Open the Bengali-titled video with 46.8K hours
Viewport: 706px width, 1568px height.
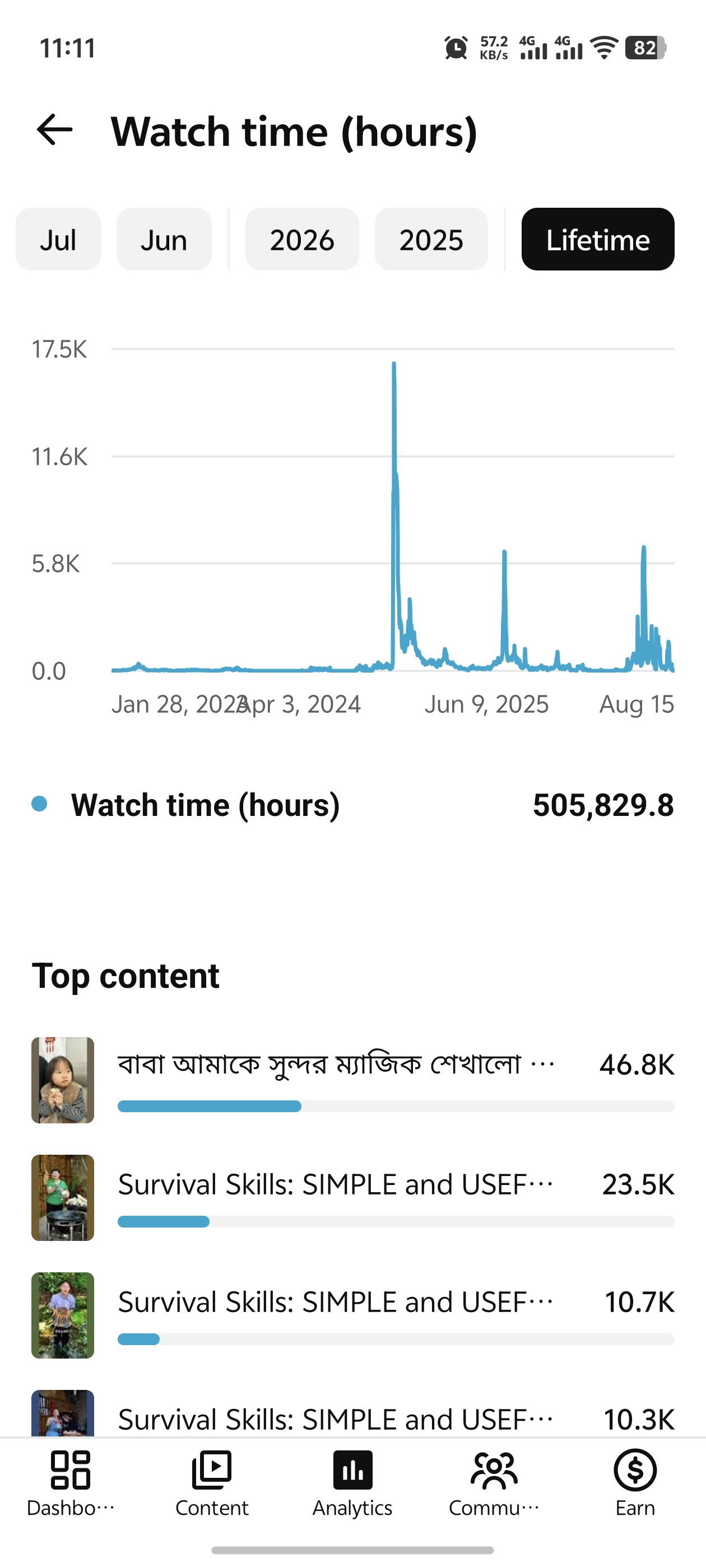click(352, 1080)
